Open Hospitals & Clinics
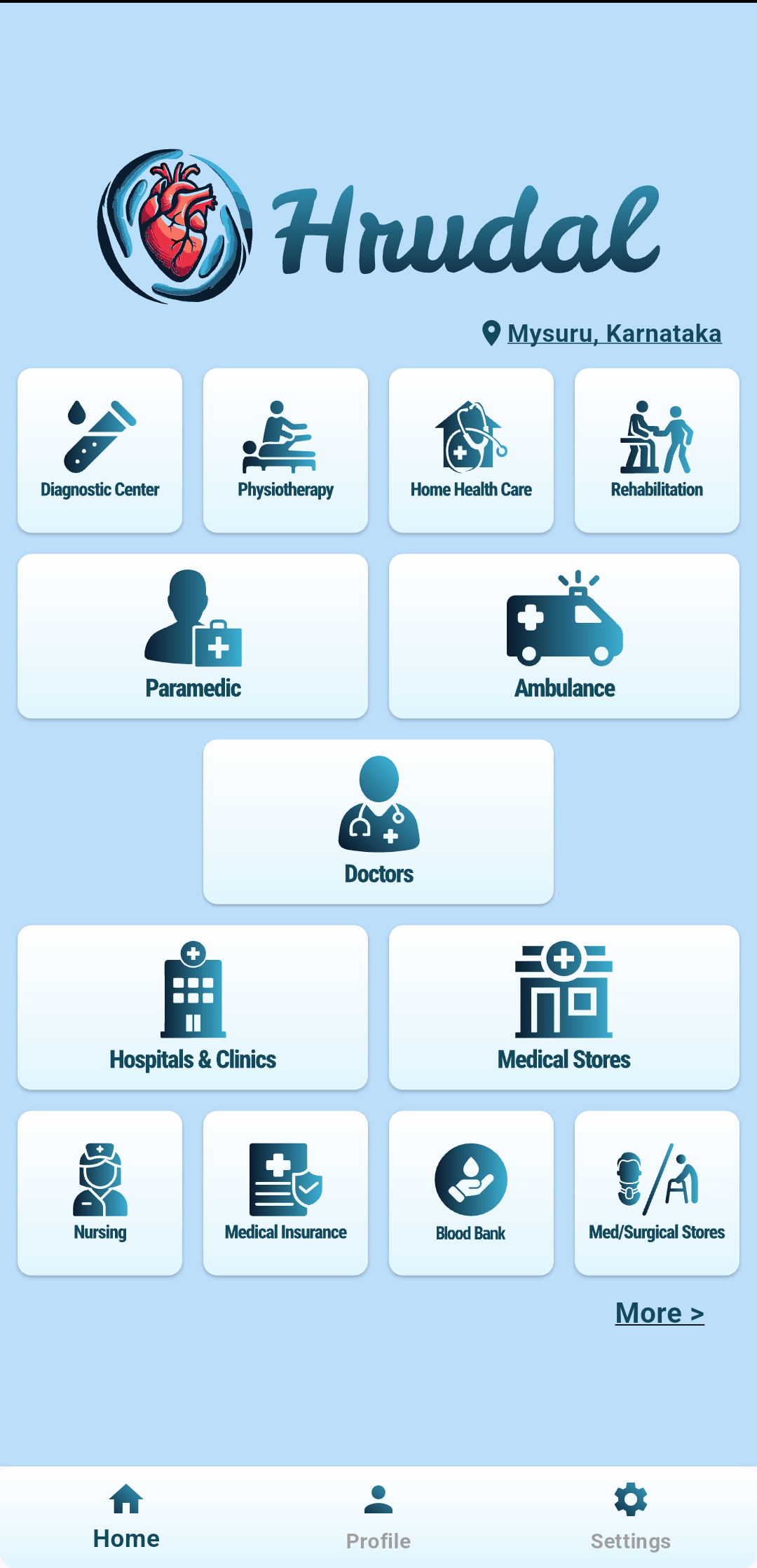The height and width of the screenshot is (1568, 757). point(193,1007)
